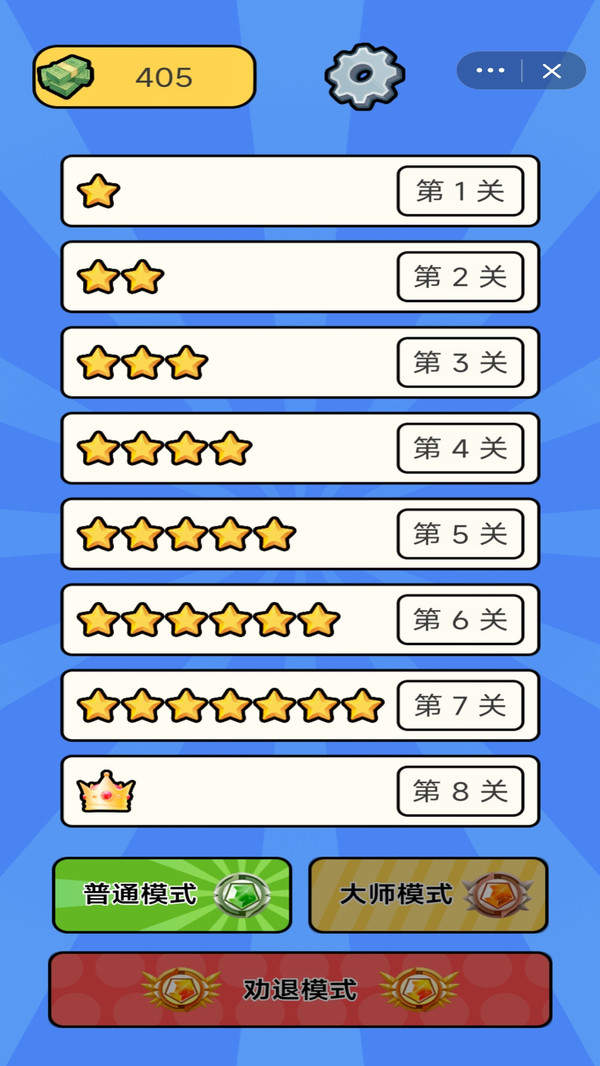
Task: Tap the cash balance showing 405
Action: pyautogui.click(x=145, y=77)
